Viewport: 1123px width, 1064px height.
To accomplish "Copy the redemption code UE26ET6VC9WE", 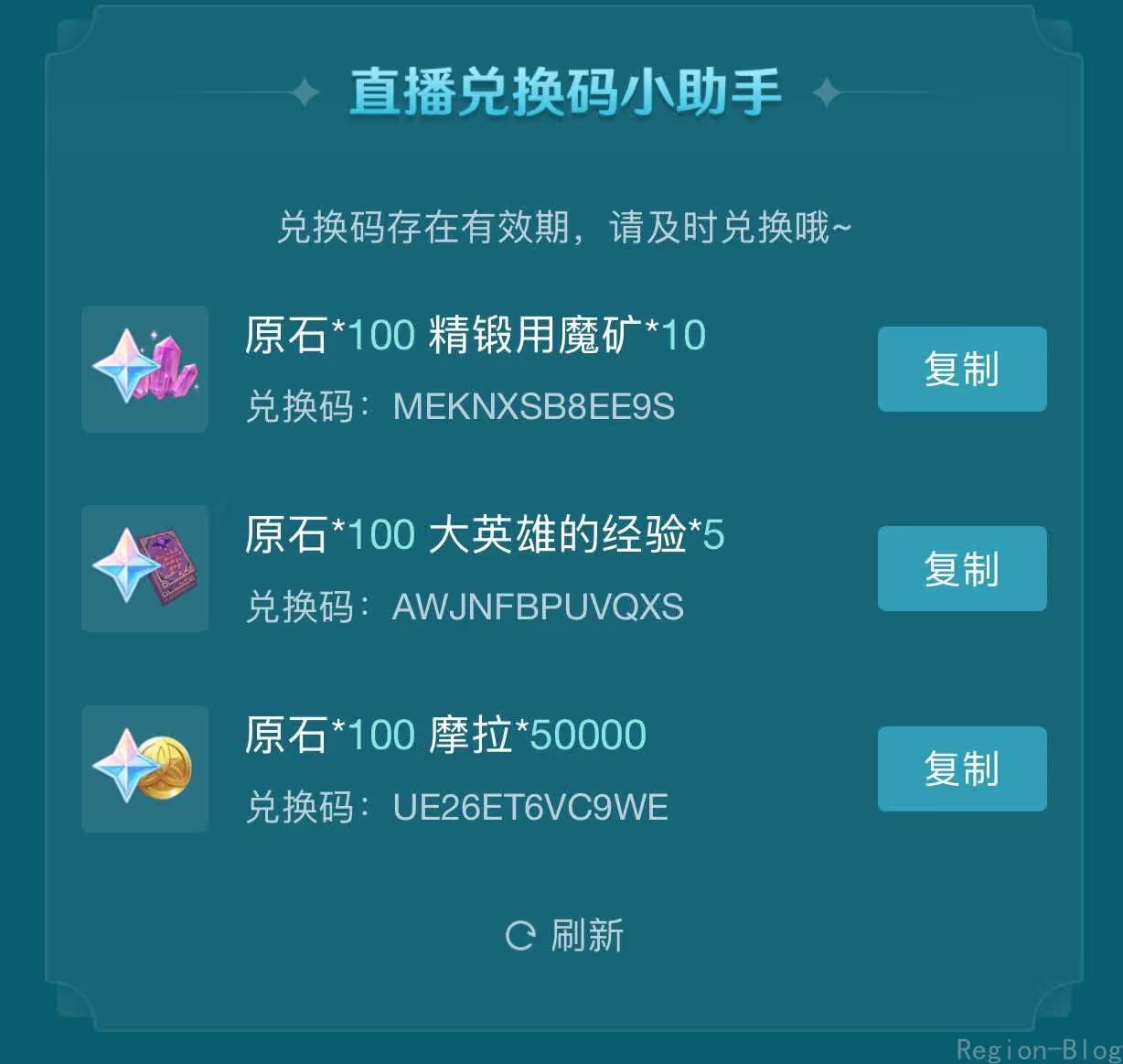I will pyautogui.click(x=961, y=768).
